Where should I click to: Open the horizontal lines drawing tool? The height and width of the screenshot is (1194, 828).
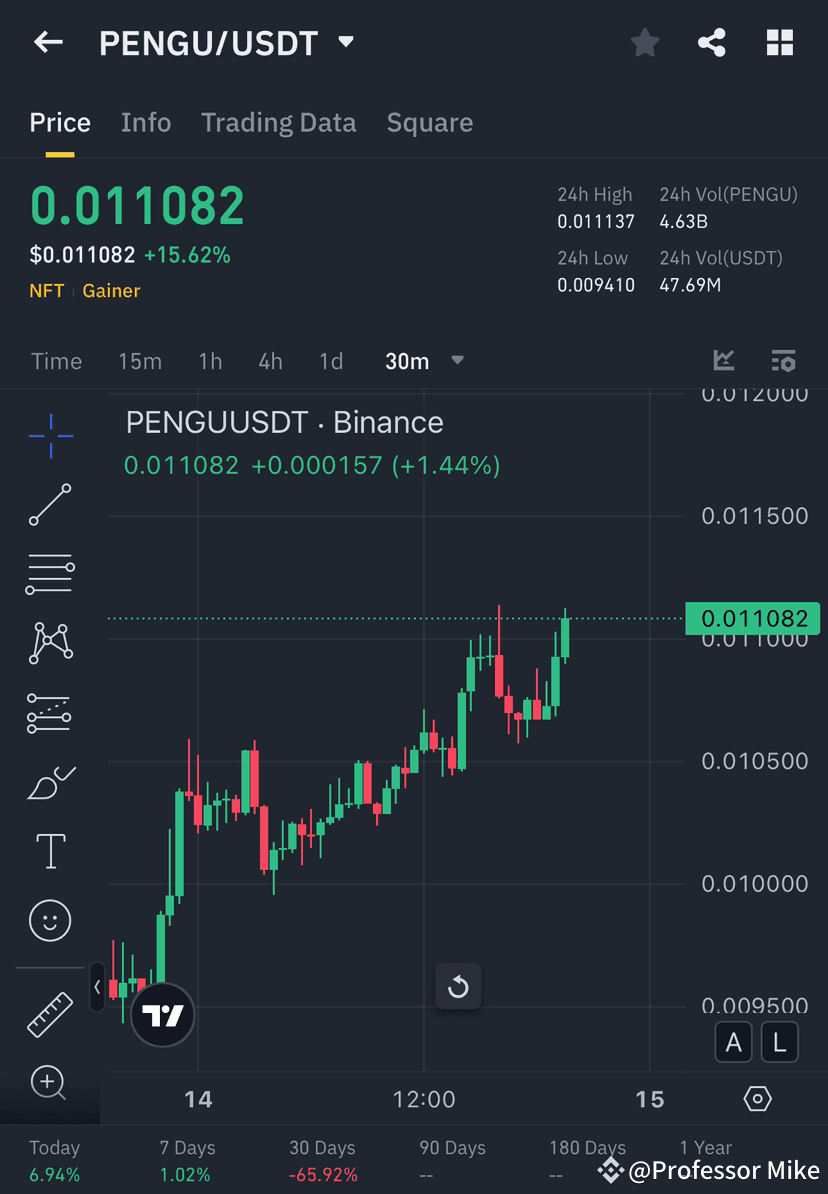coord(50,573)
